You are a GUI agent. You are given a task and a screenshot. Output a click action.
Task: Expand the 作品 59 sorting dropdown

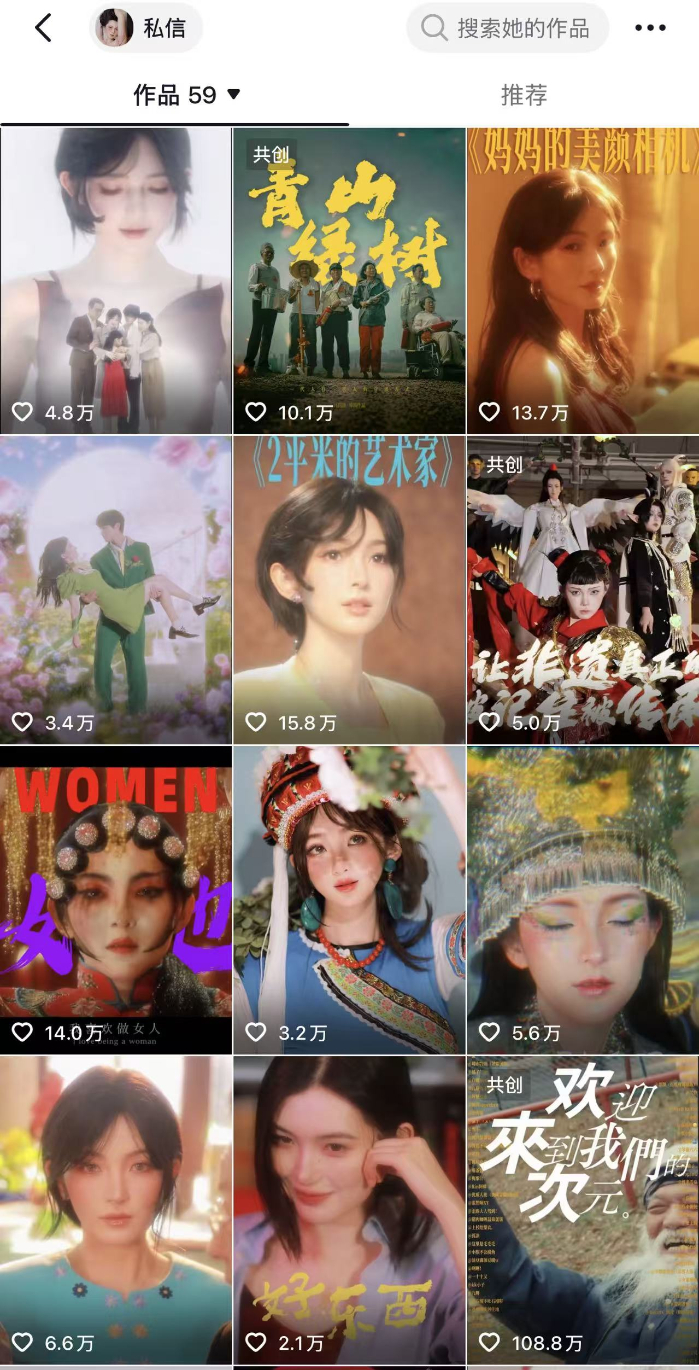pyautogui.click(x=187, y=95)
